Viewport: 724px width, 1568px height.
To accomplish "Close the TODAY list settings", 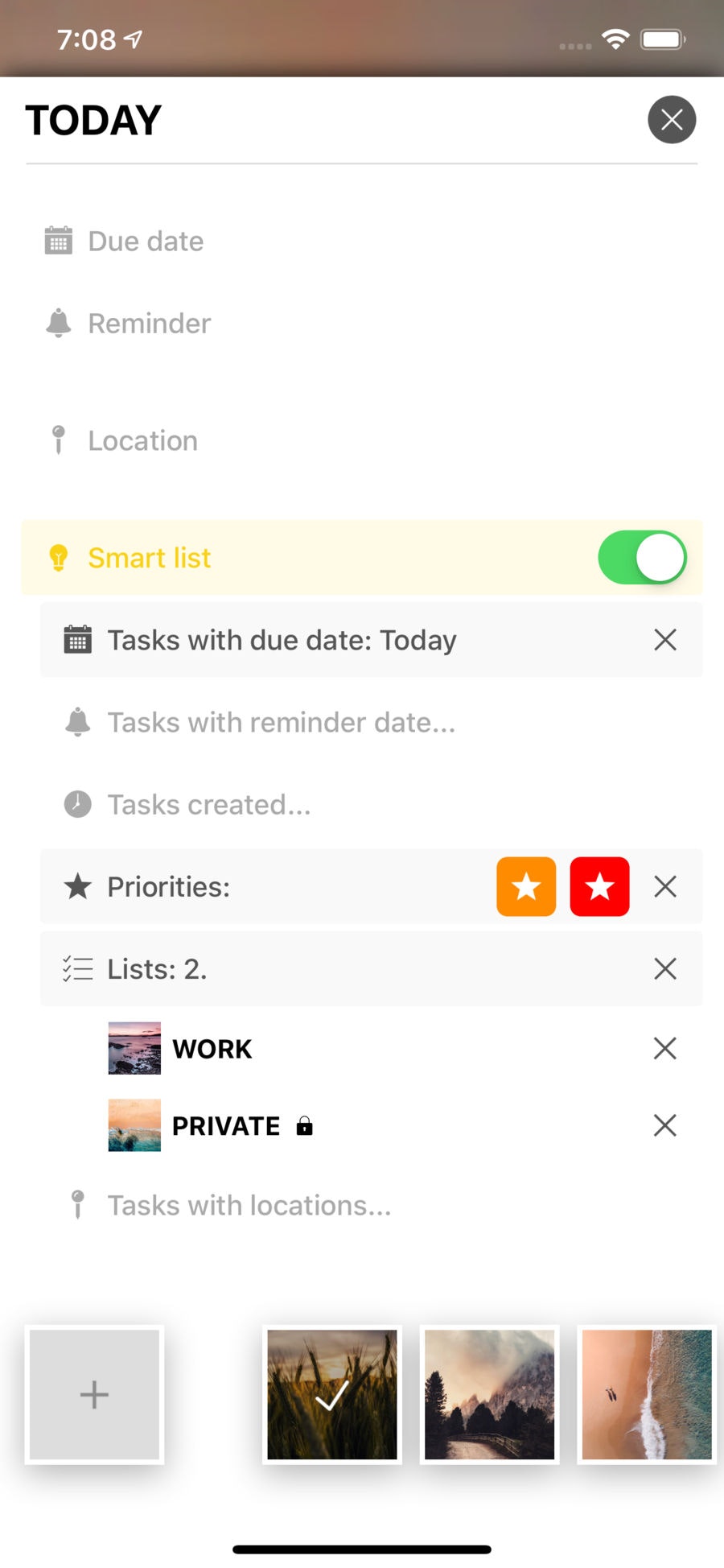I will pyautogui.click(x=672, y=120).
